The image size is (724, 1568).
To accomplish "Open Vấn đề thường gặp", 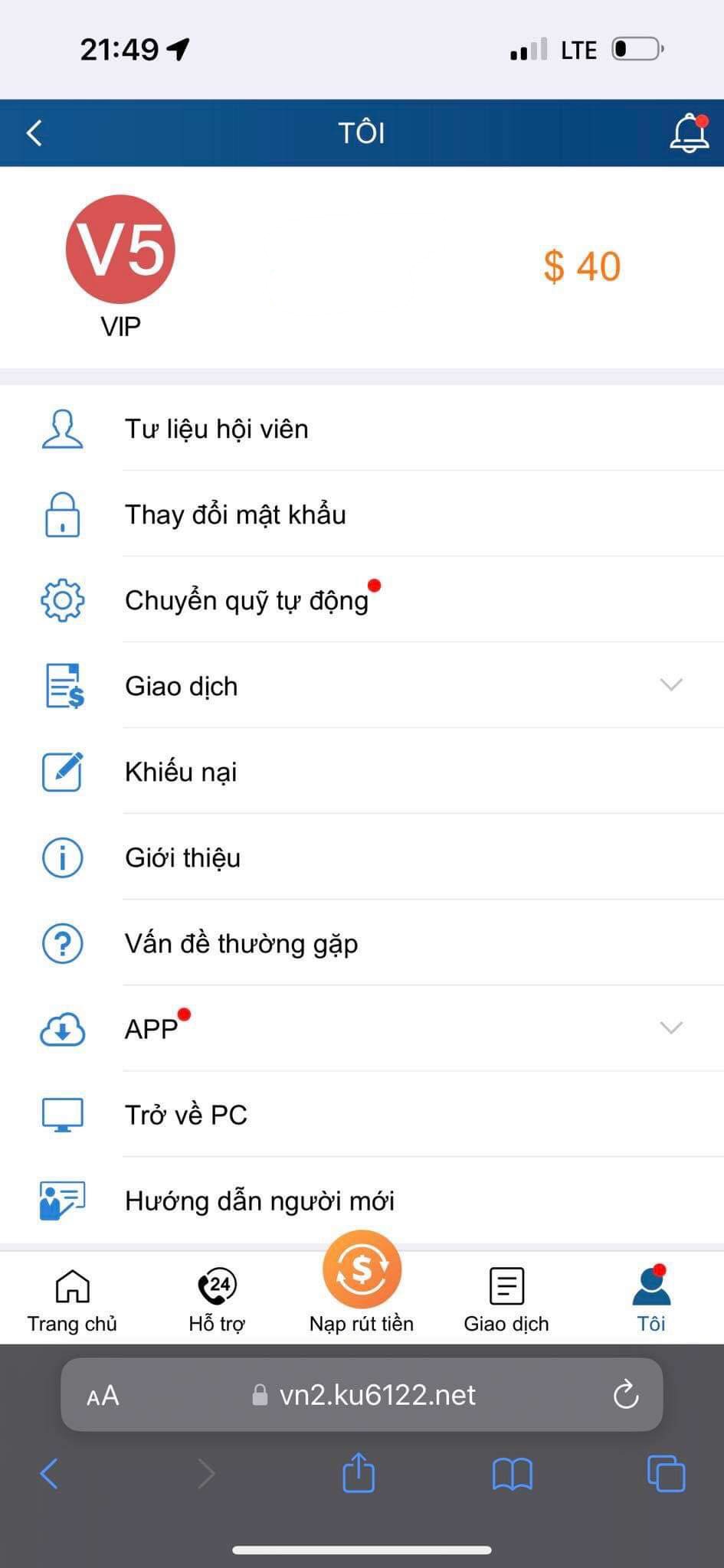I will click(x=241, y=943).
